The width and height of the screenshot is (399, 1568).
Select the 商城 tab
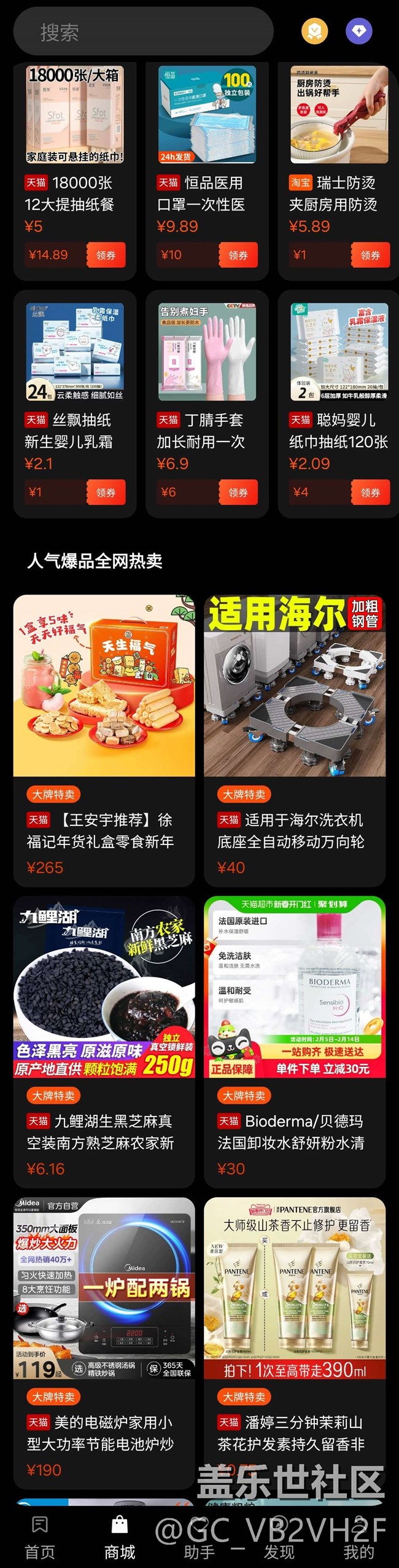pyautogui.click(x=120, y=1537)
